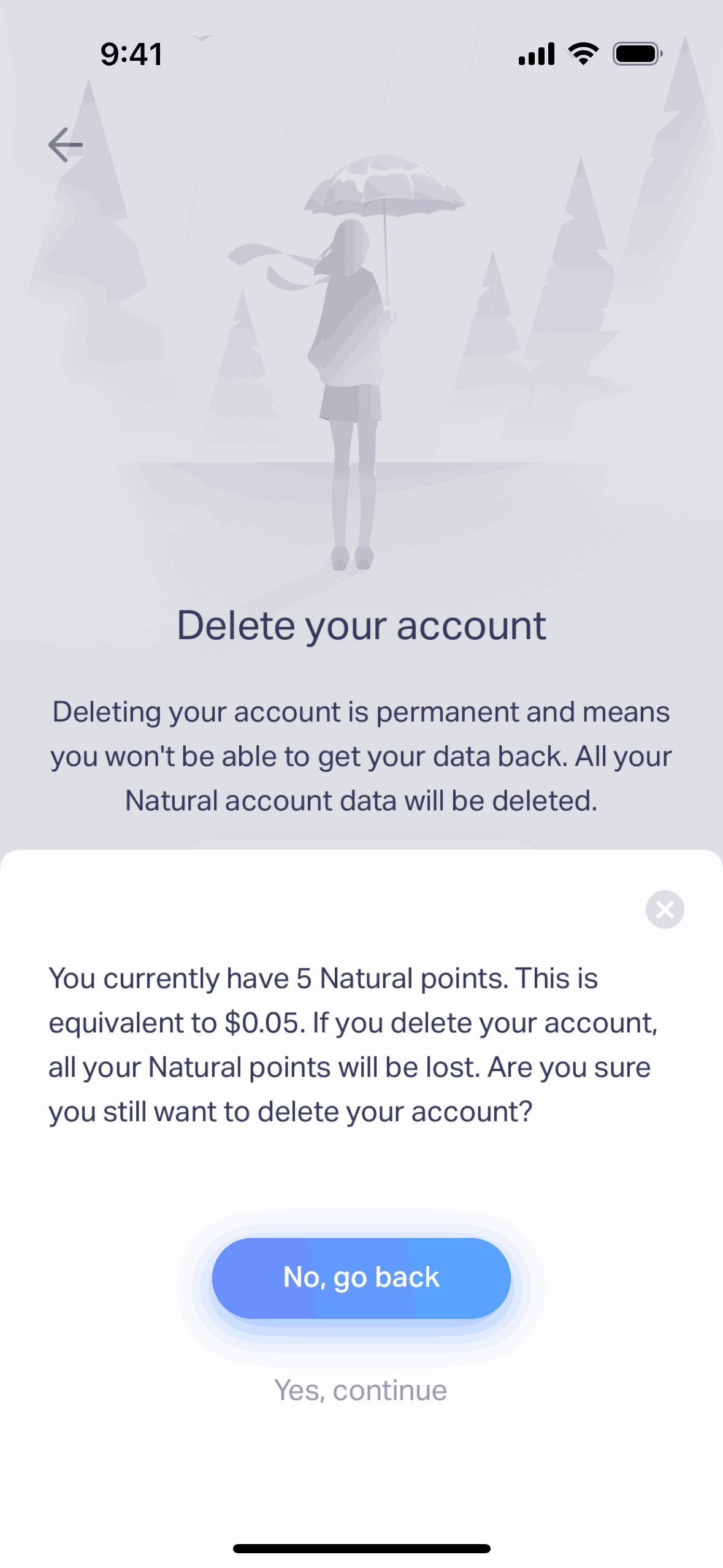Screen dimensions: 723x1568
Task: Click the clock showing 9:41
Action: click(131, 54)
